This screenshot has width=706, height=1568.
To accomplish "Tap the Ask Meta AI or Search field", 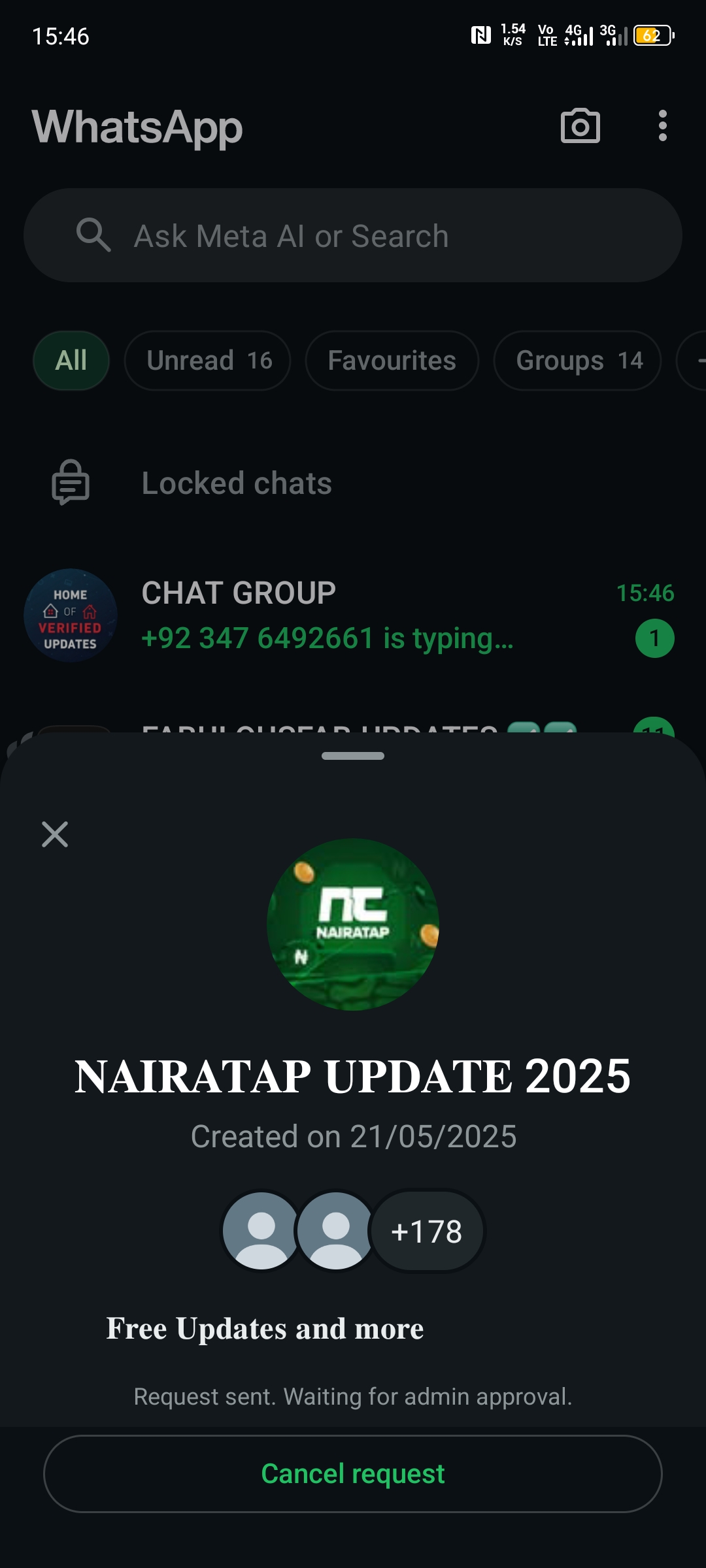I will (x=353, y=236).
